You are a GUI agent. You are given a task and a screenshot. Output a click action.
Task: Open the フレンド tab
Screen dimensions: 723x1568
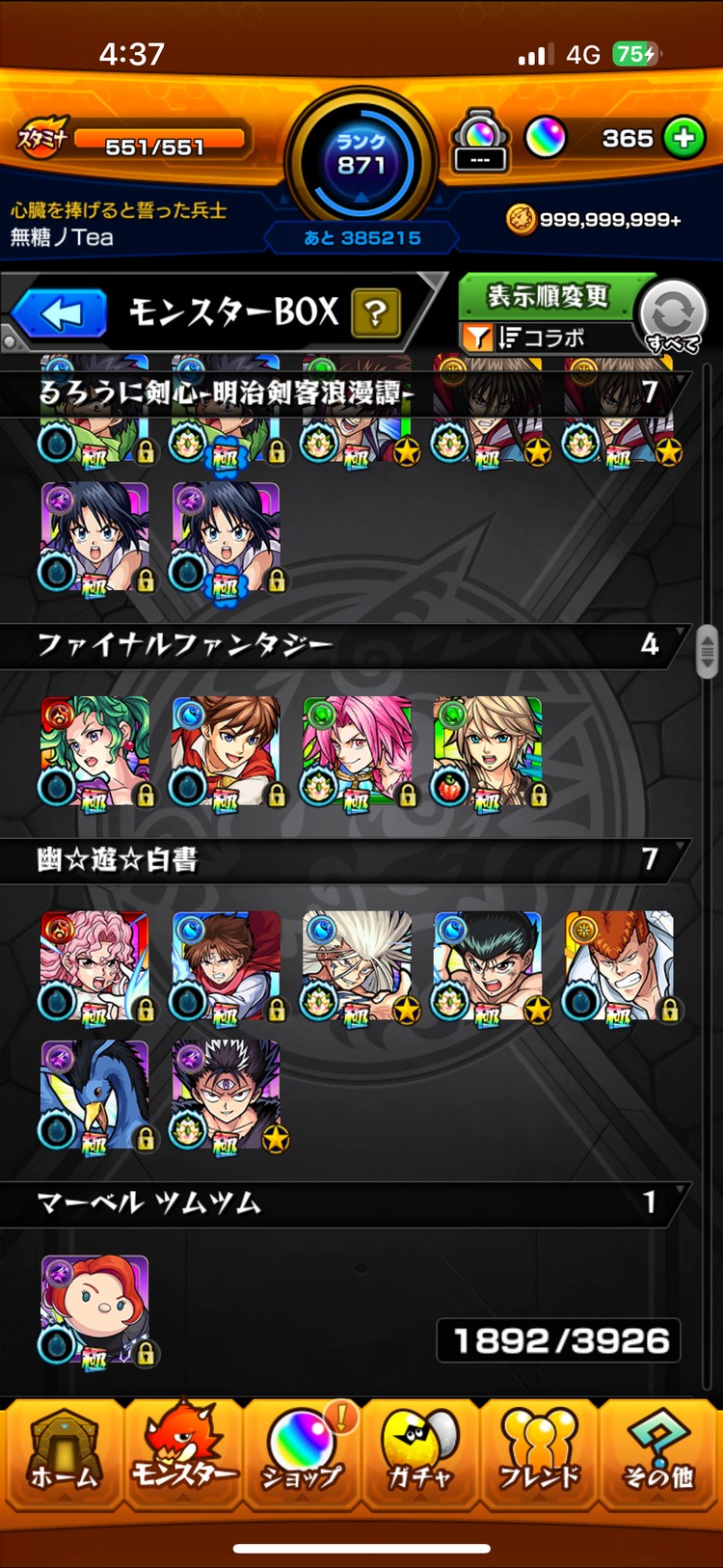pos(540,1454)
